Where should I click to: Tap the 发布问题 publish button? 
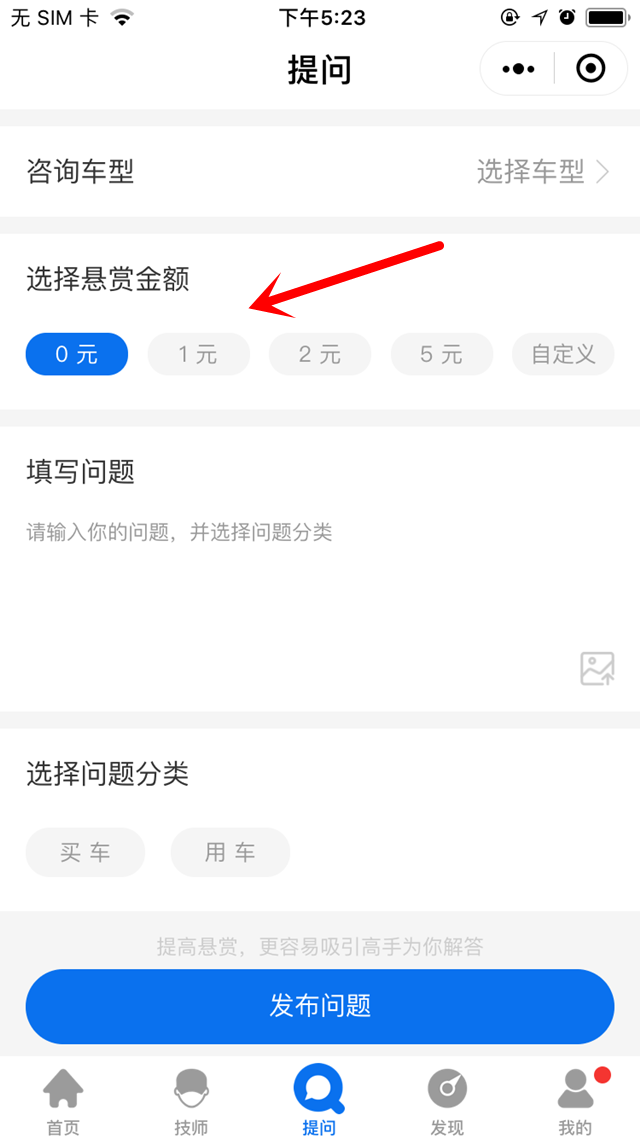point(320,1006)
